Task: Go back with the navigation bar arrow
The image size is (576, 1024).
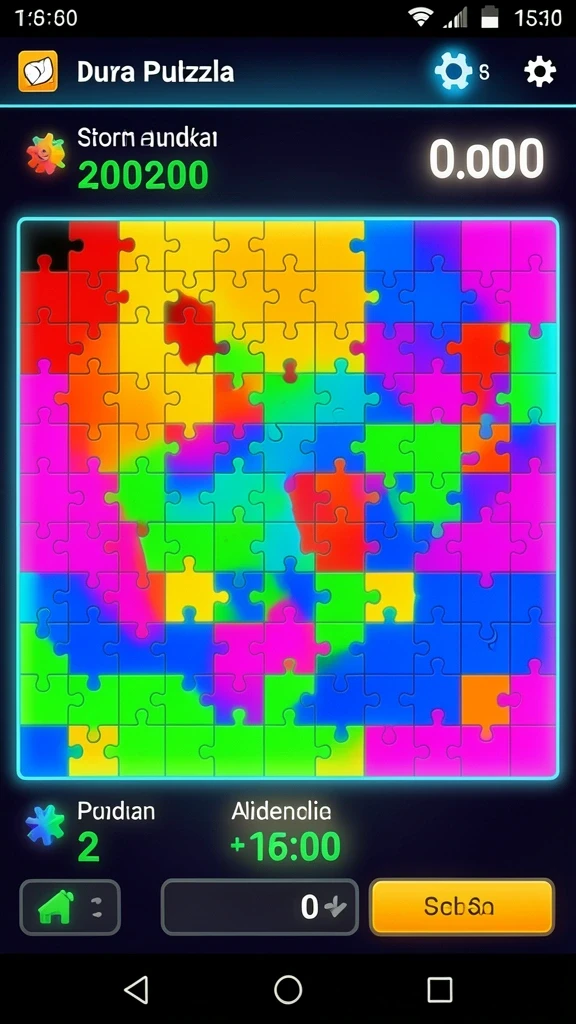Action: pyautogui.click(x=136, y=989)
